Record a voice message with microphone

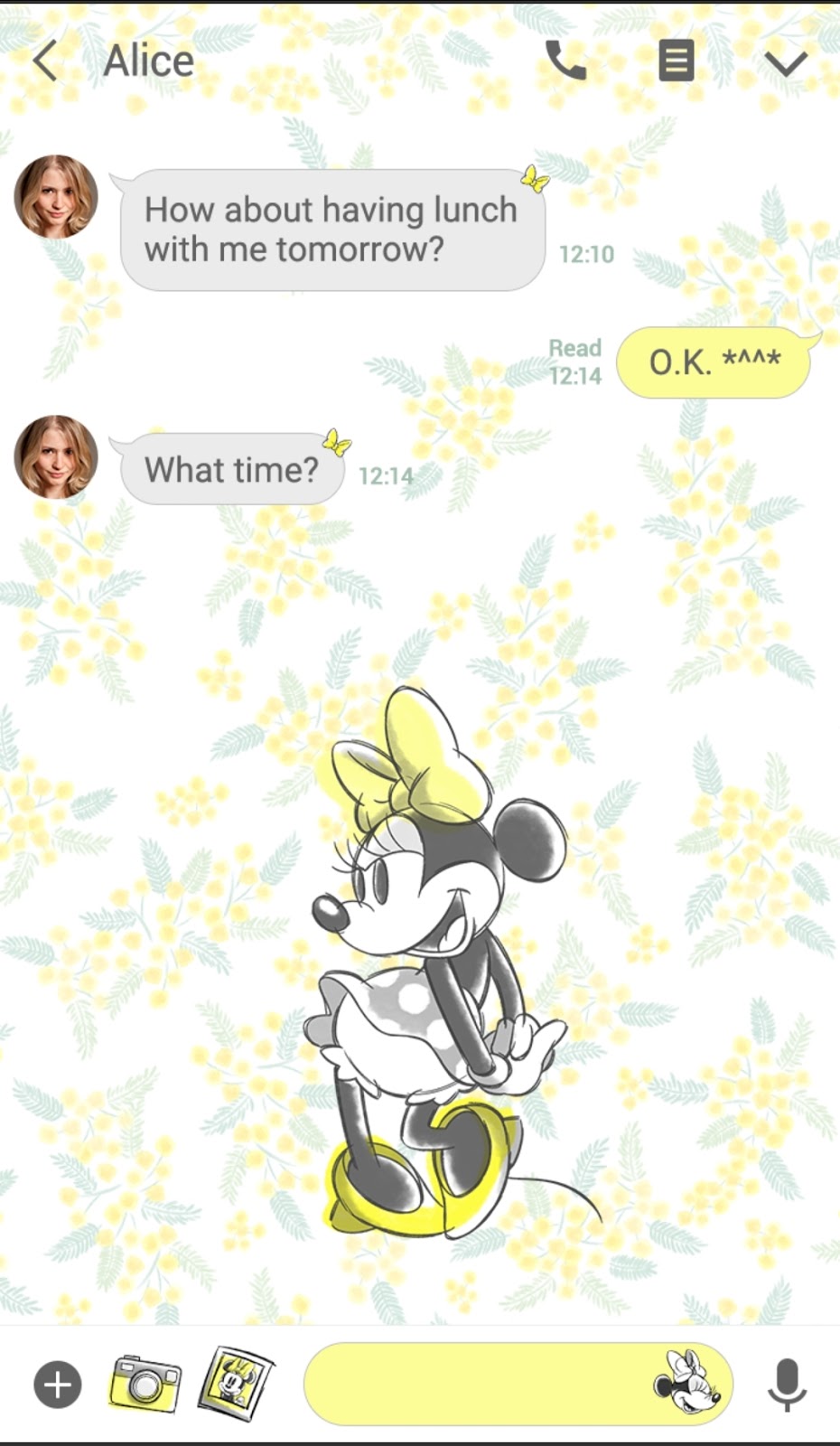(786, 1384)
